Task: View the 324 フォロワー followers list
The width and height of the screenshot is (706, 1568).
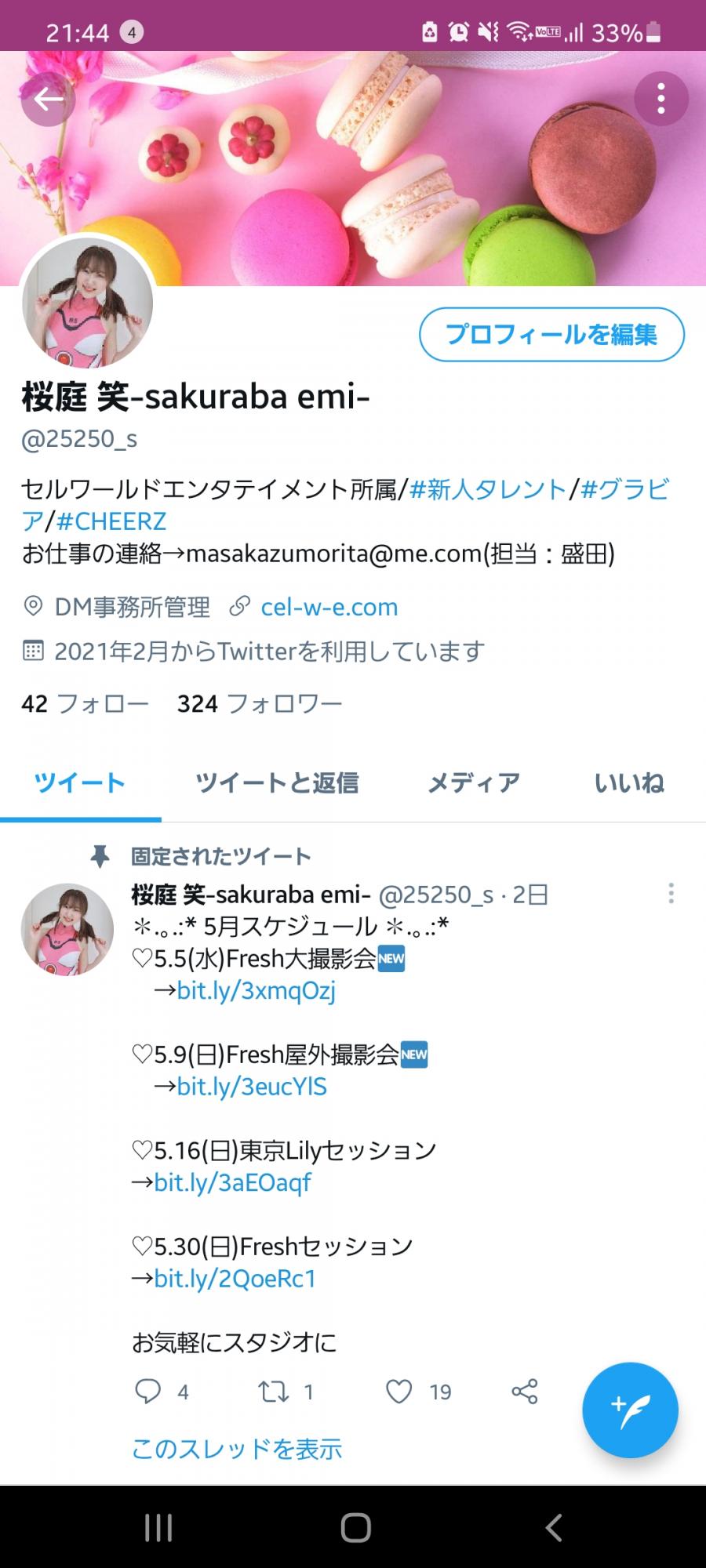Action: click(260, 703)
